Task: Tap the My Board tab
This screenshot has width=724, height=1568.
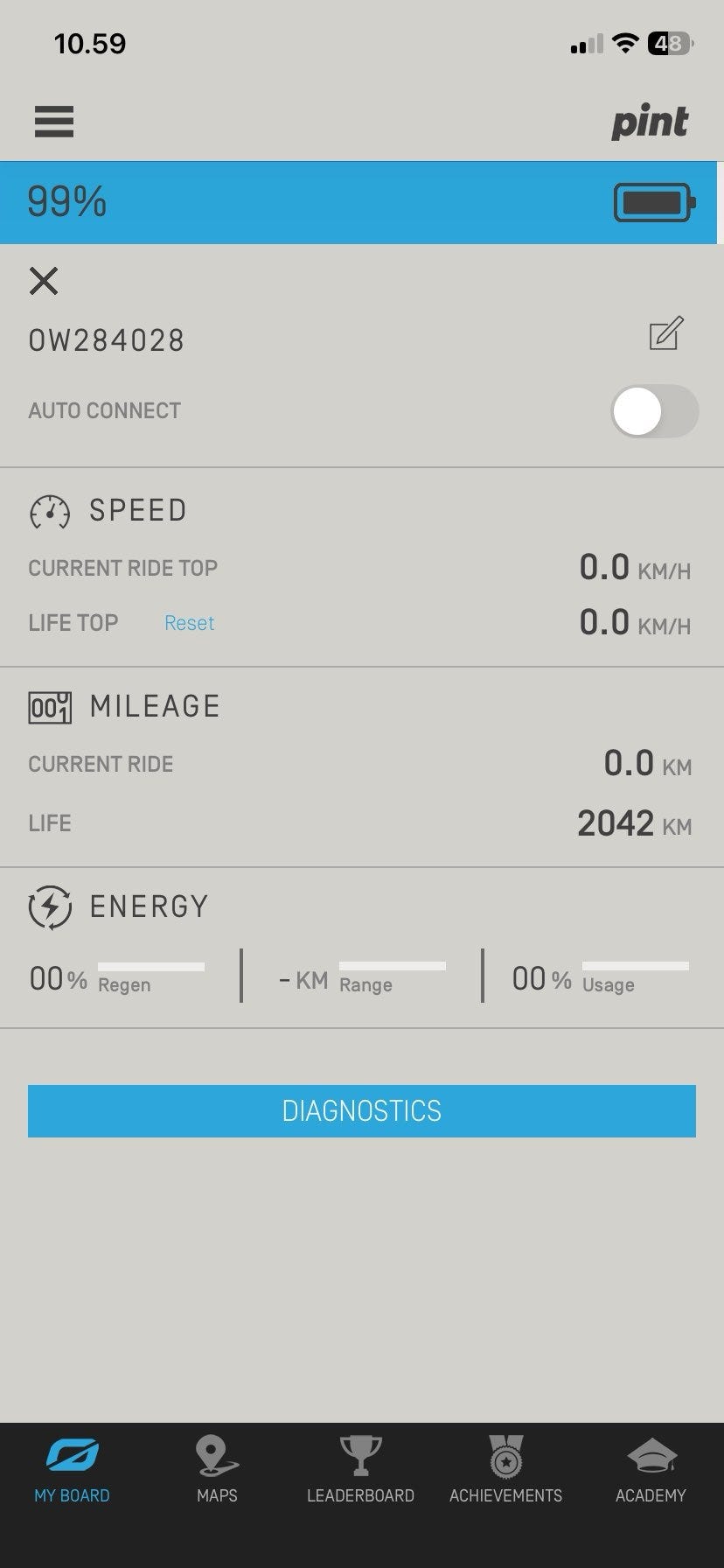Action: pyautogui.click(x=72, y=1470)
